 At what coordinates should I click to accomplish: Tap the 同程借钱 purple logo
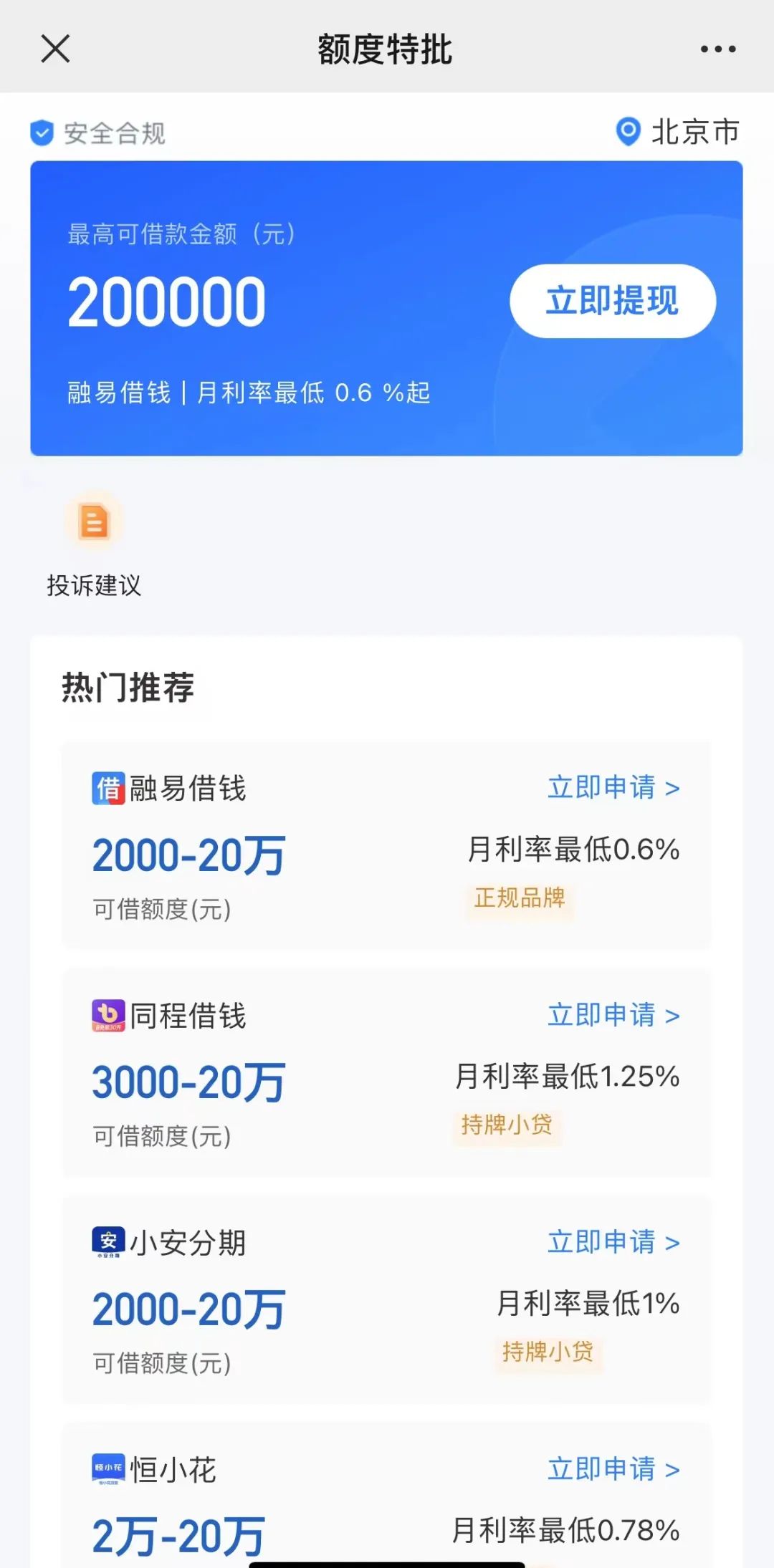pos(107,1015)
